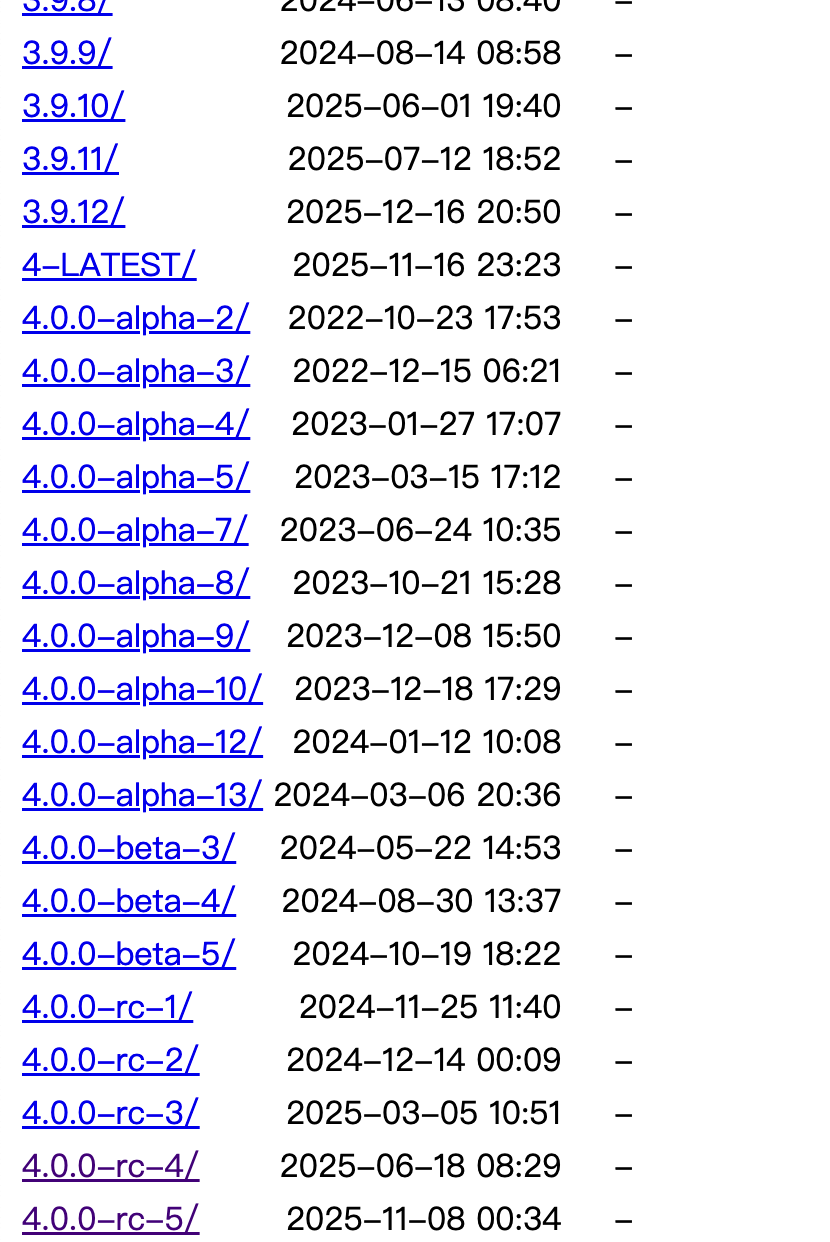Select the 4.0.0-rc-2/ directory
Screen dimensions: 830x1242
pos(110,1060)
